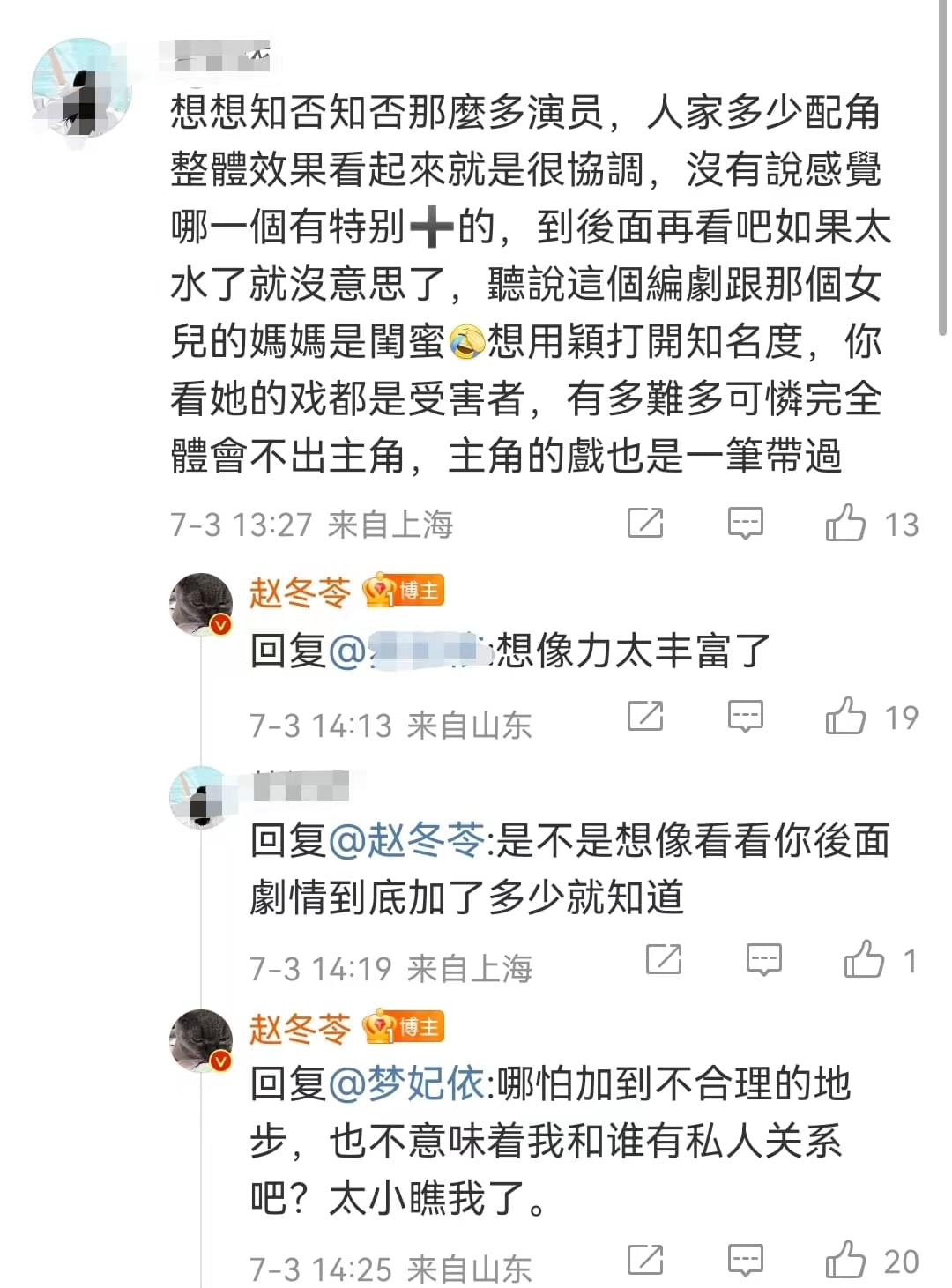Repost the comment posted at 13:27

coord(645,523)
